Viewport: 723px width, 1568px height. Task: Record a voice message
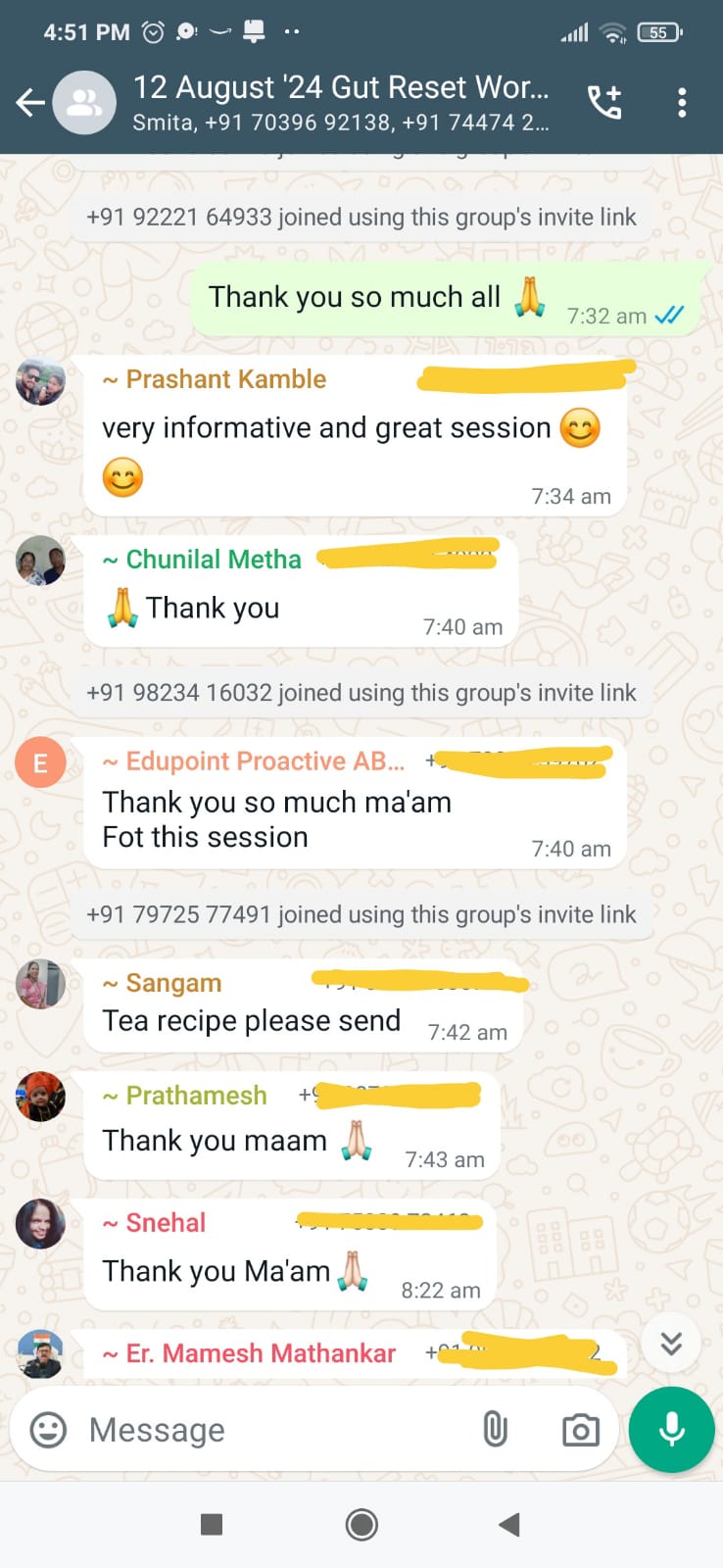(672, 1430)
